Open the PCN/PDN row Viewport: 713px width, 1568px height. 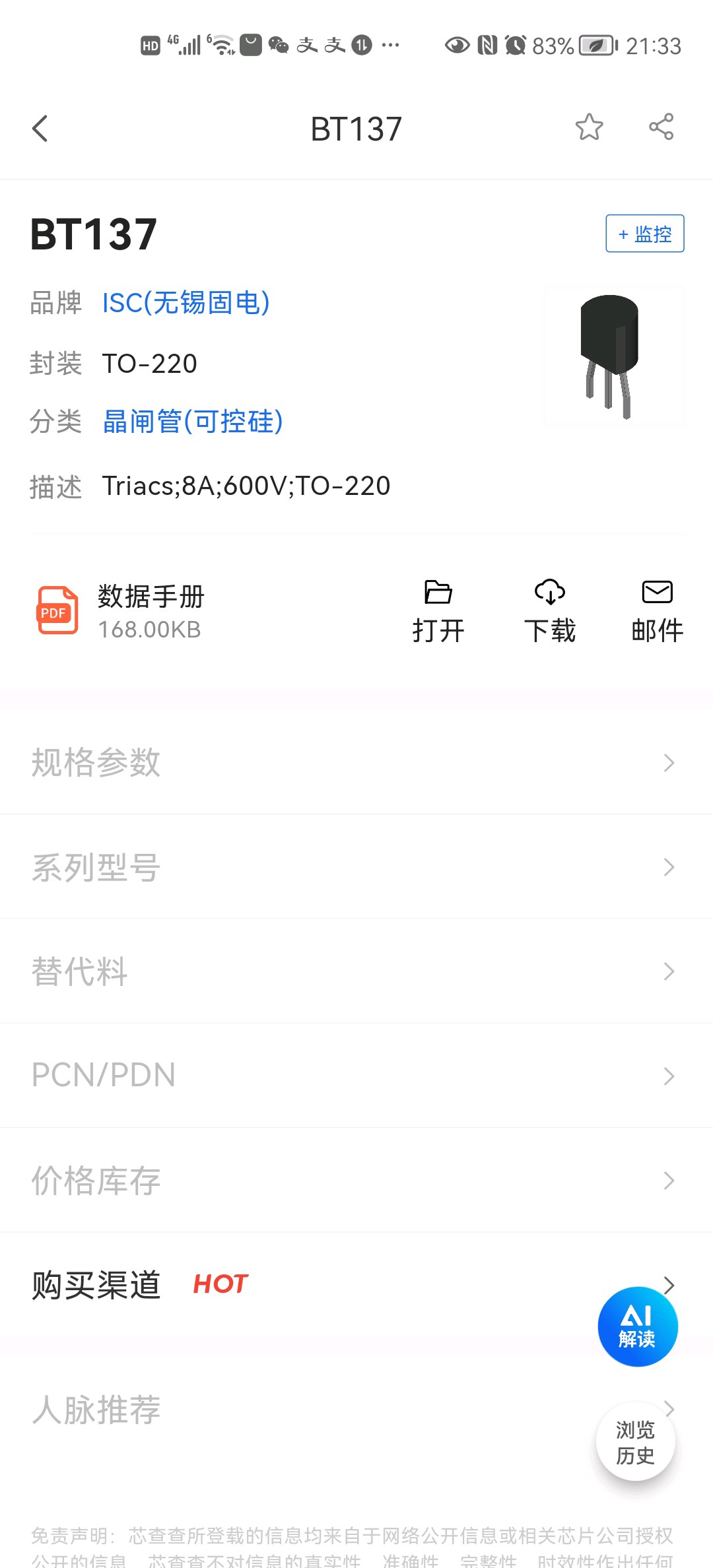coord(356,1076)
